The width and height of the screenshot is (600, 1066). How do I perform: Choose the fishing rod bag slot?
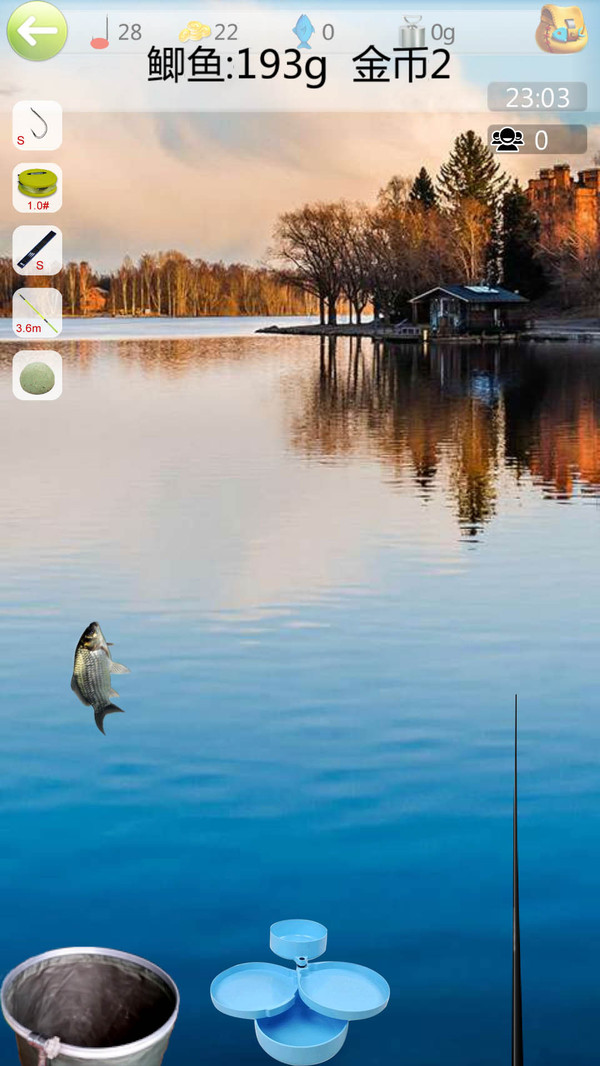(x=38, y=250)
